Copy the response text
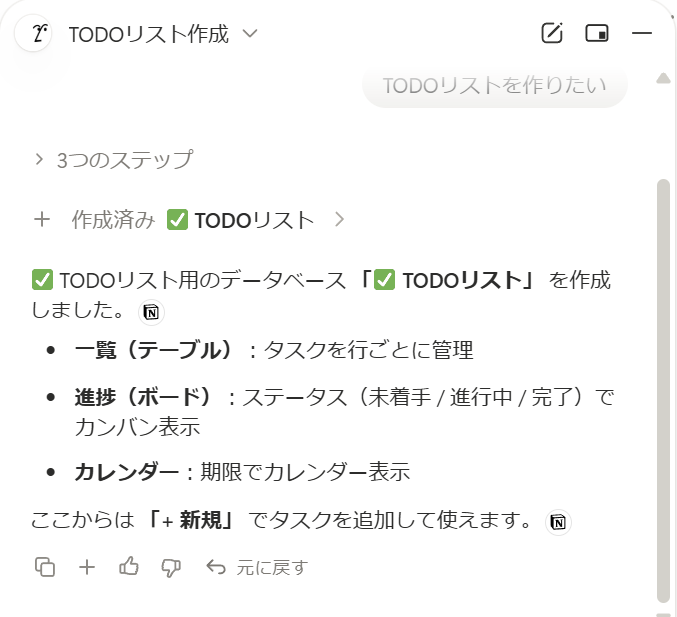The image size is (677, 617). (44, 567)
